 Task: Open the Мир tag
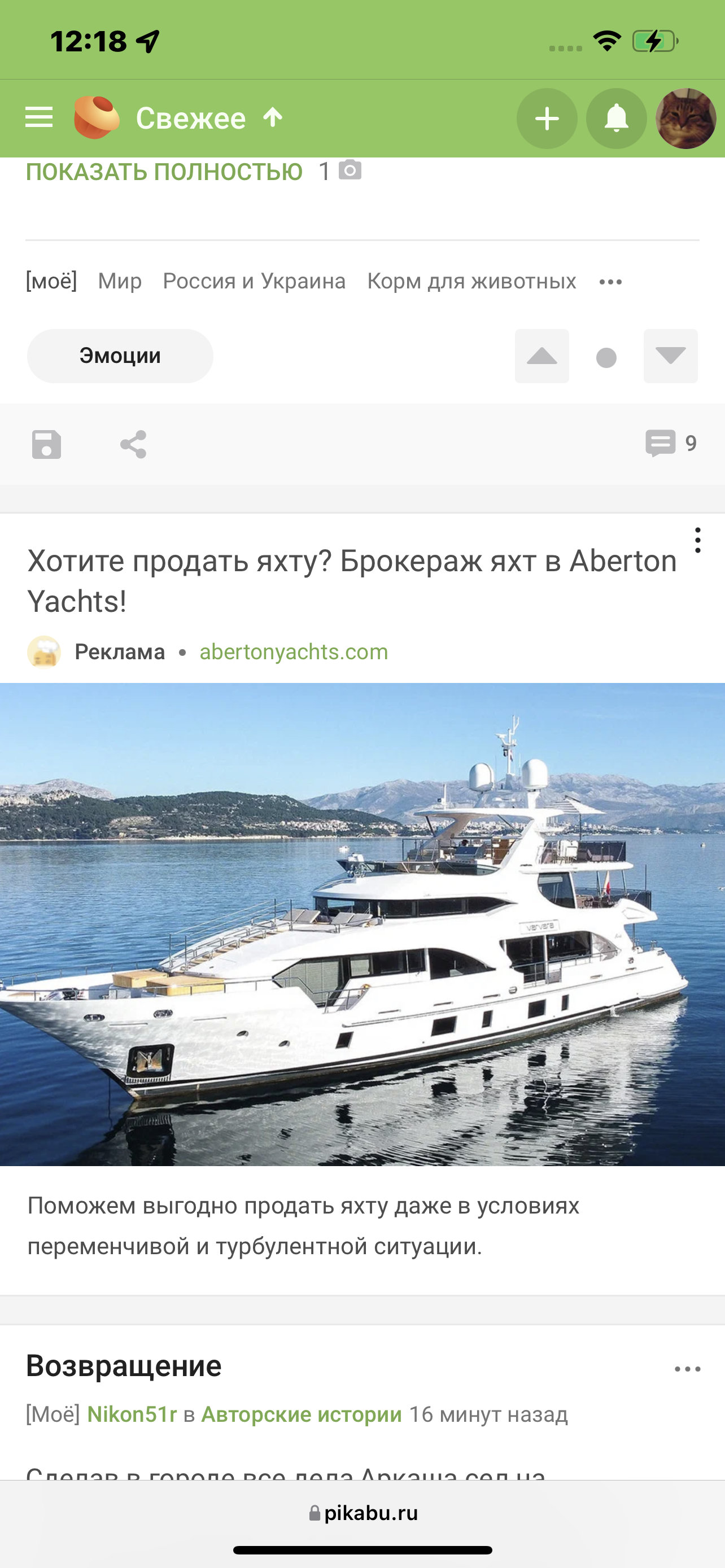coord(120,281)
